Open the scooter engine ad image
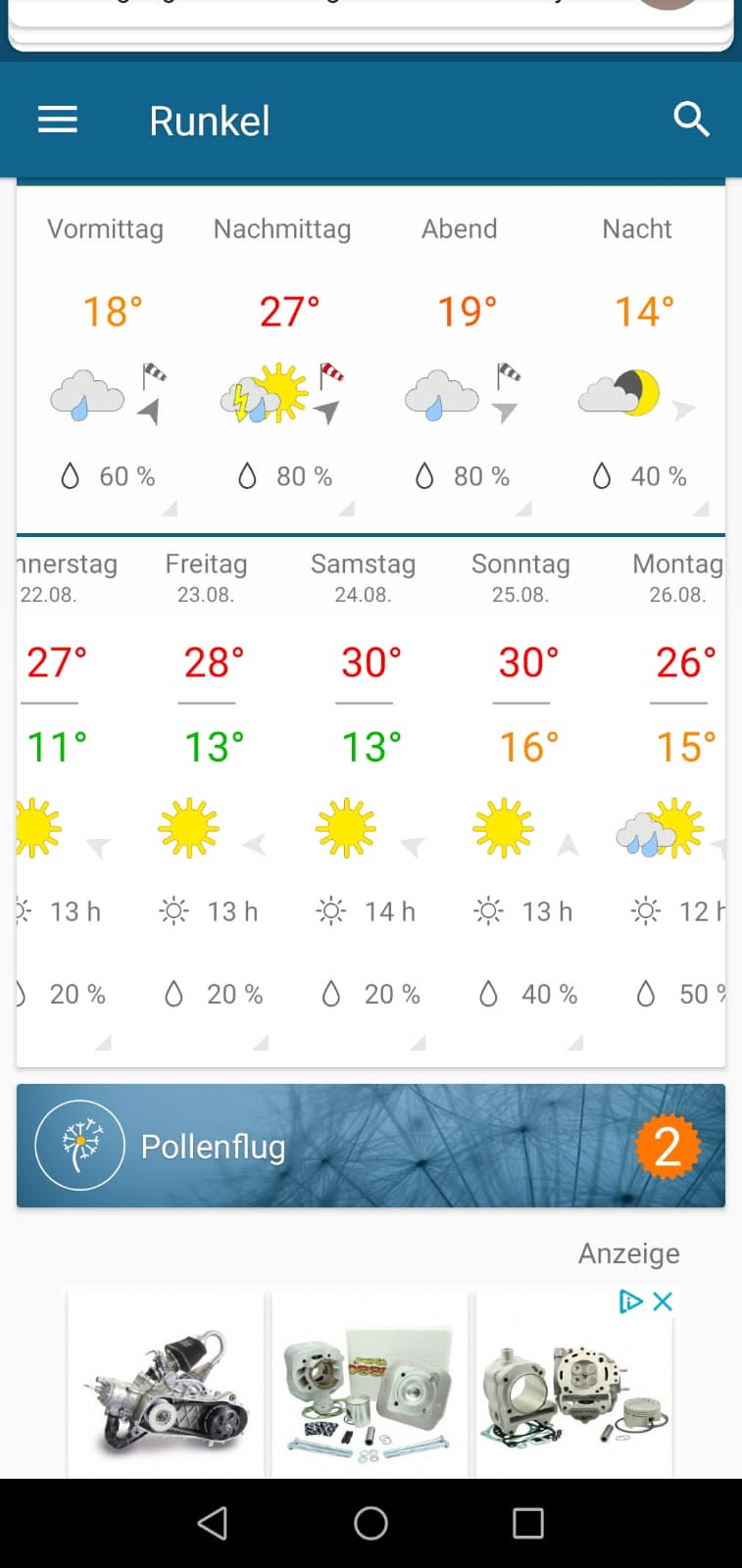Screen dimensions: 742x1568 pyautogui.click(x=167, y=1384)
